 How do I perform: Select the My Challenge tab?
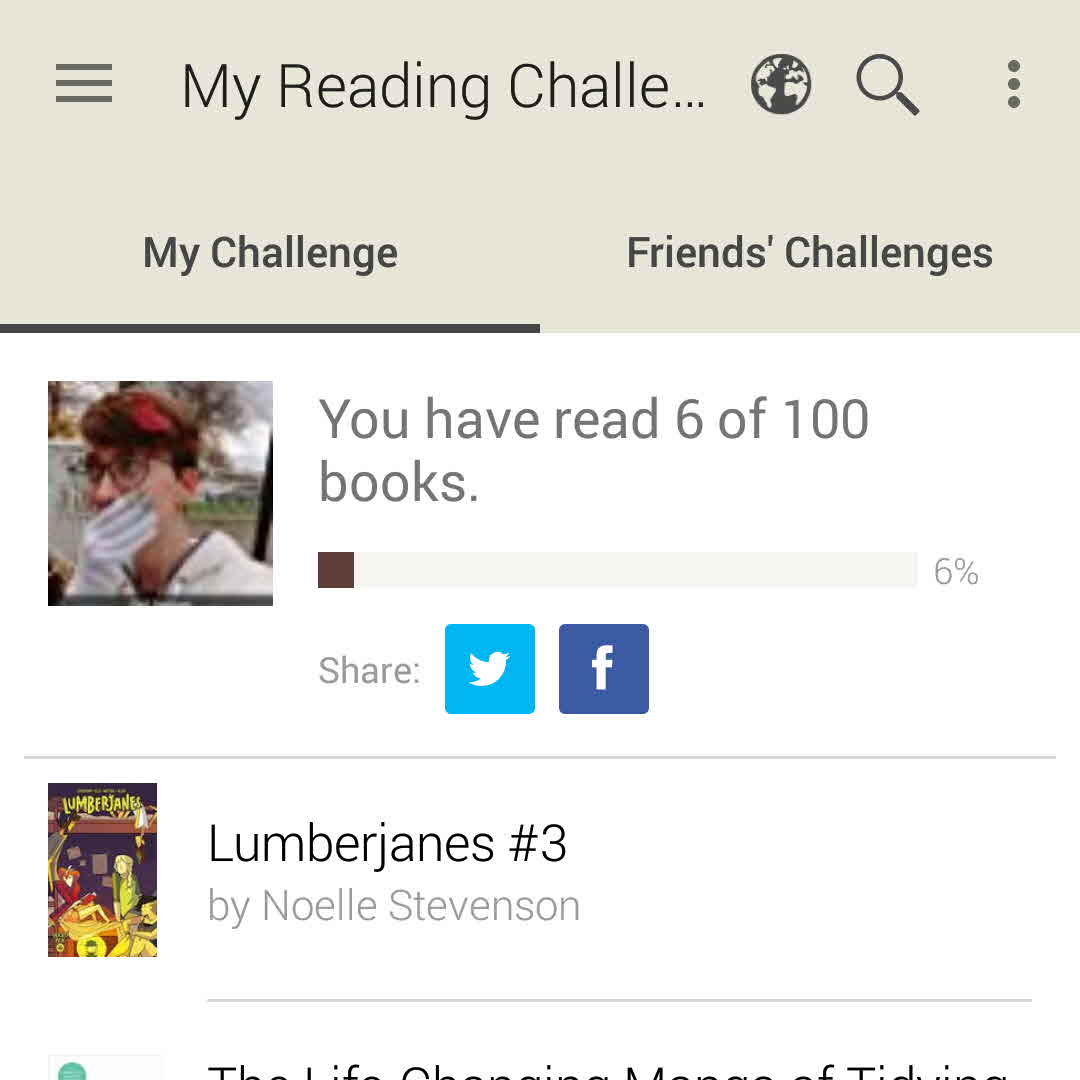click(x=270, y=254)
